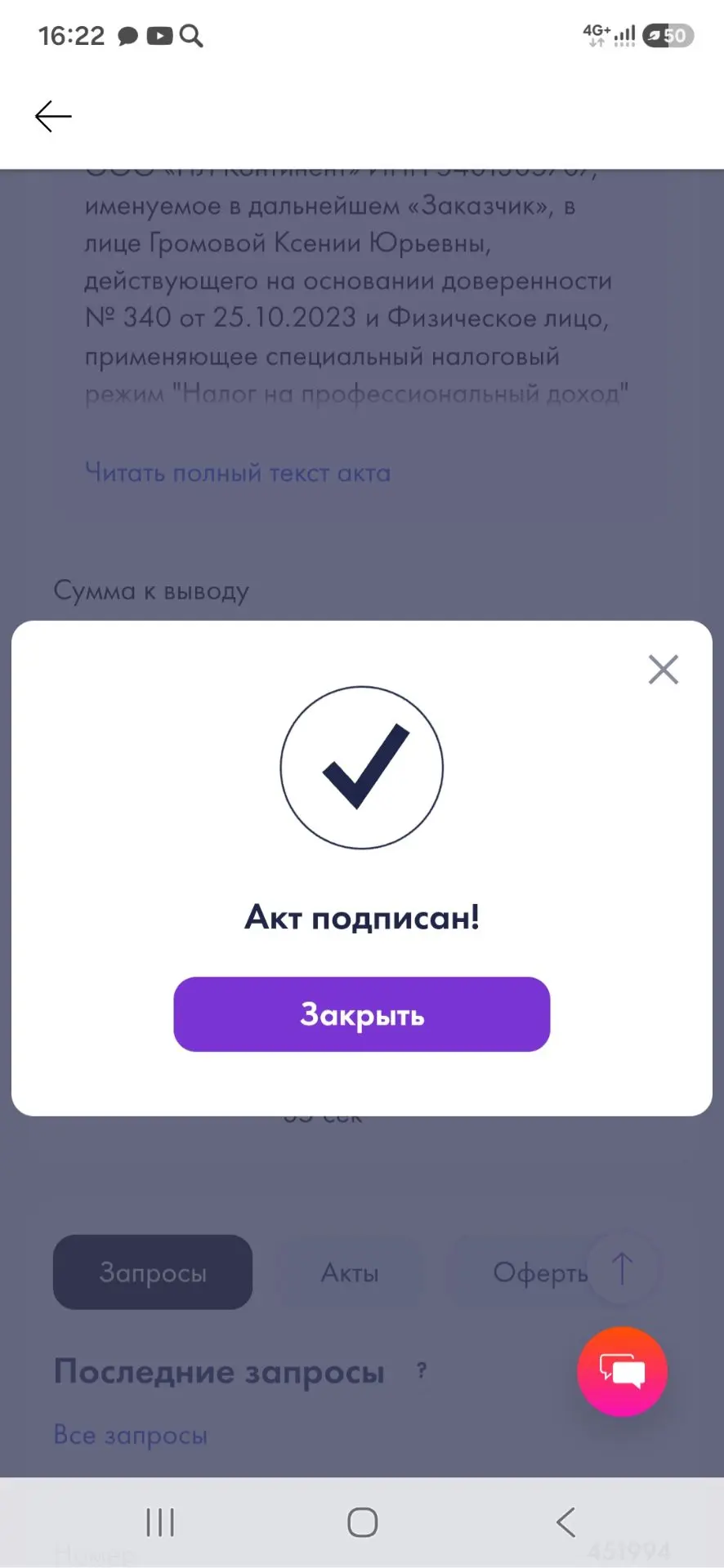
Task: Go back using the top arrow
Action: point(53,117)
